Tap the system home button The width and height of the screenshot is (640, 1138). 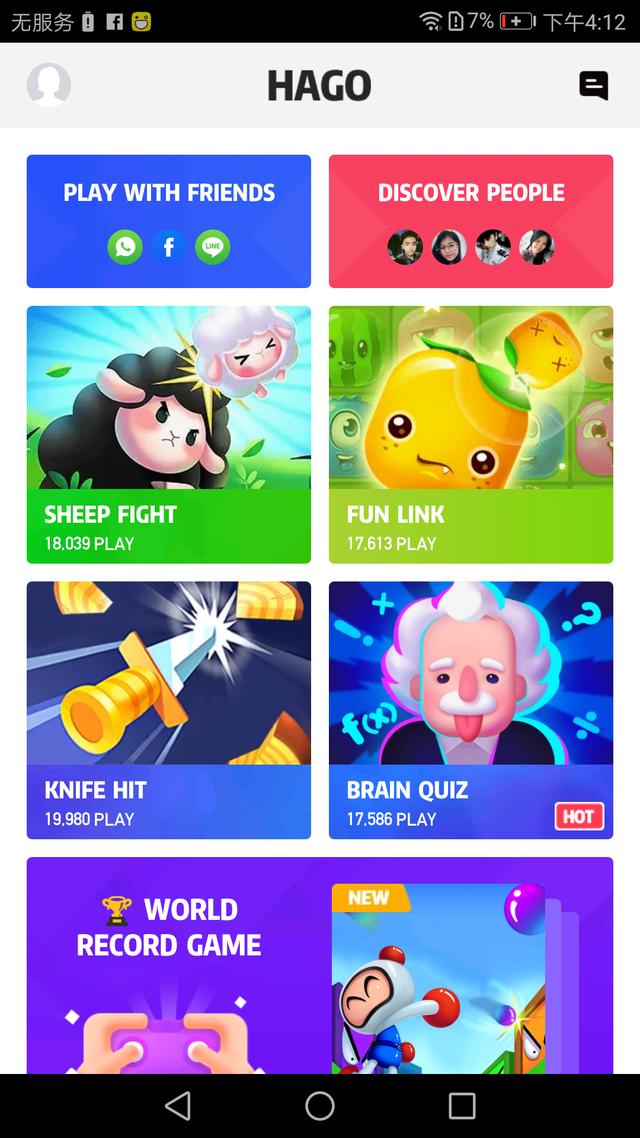coord(320,1105)
